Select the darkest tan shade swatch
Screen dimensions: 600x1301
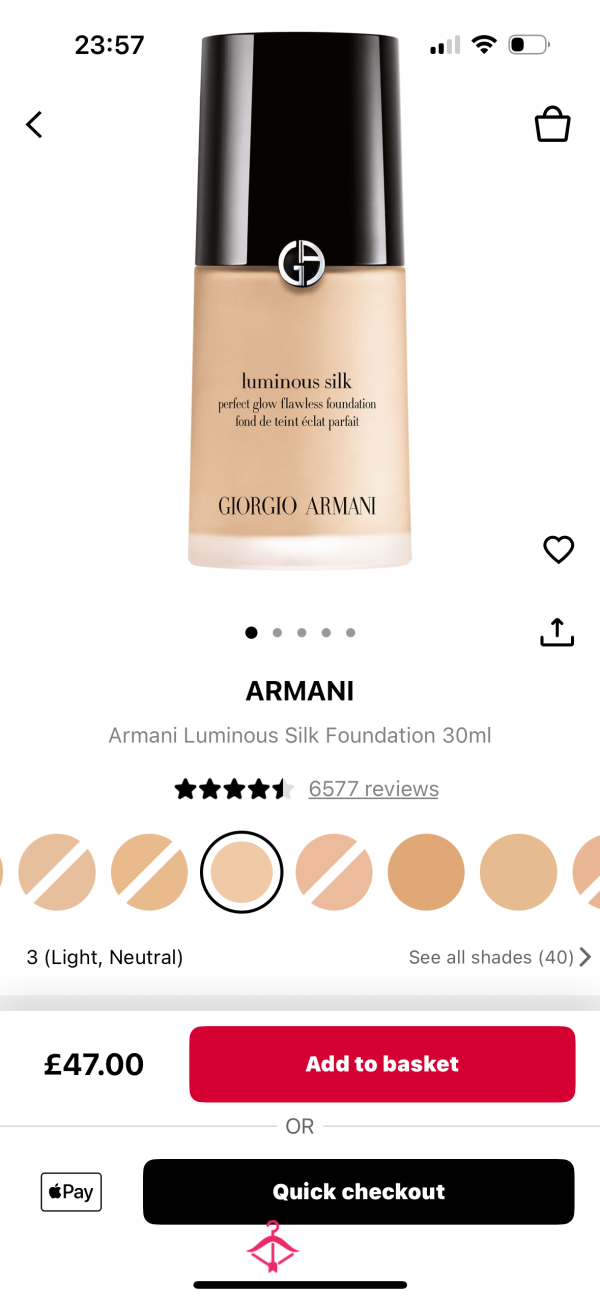[x=426, y=872]
